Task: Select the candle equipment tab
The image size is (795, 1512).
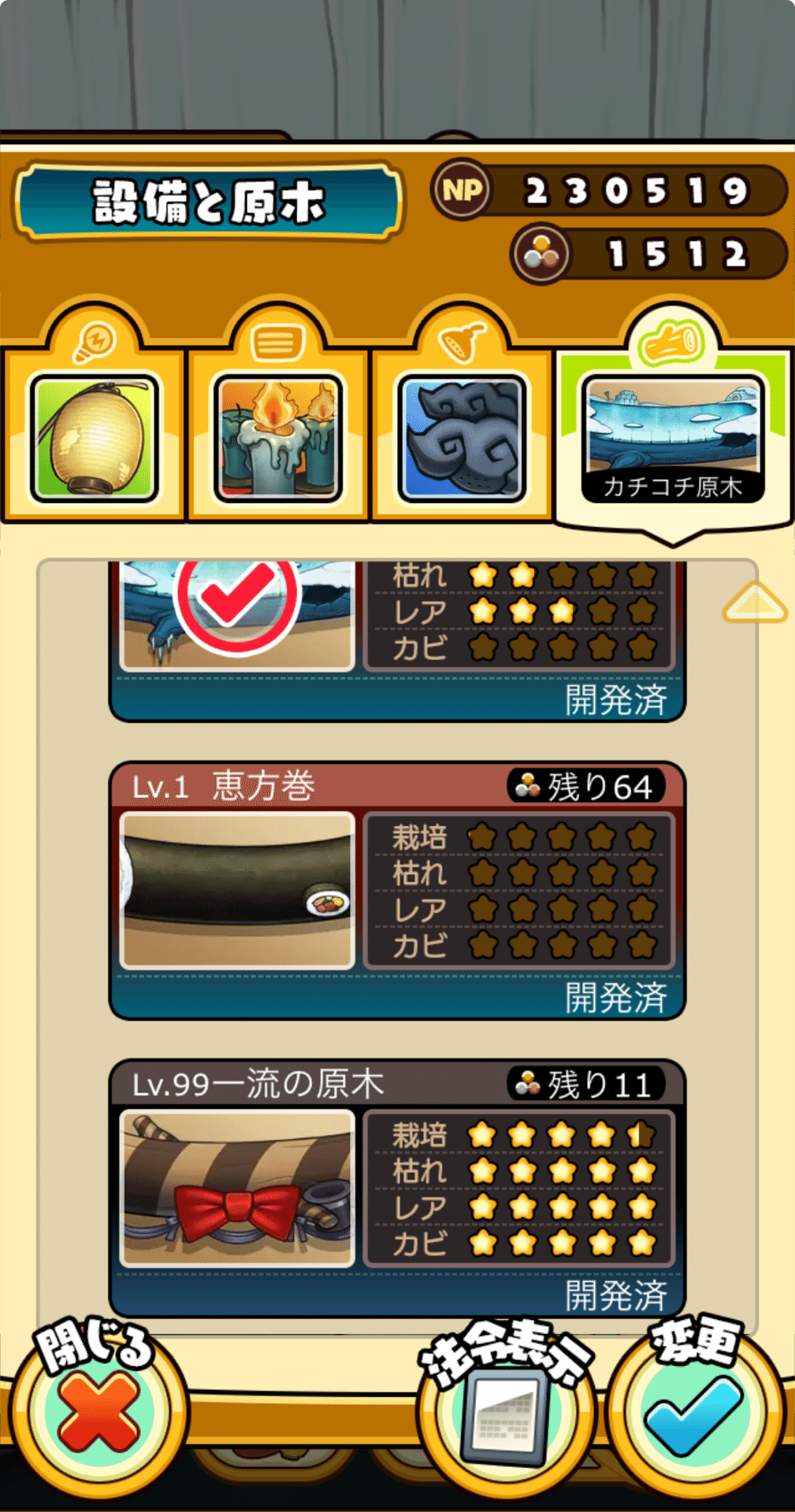Action: (x=278, y=438)
